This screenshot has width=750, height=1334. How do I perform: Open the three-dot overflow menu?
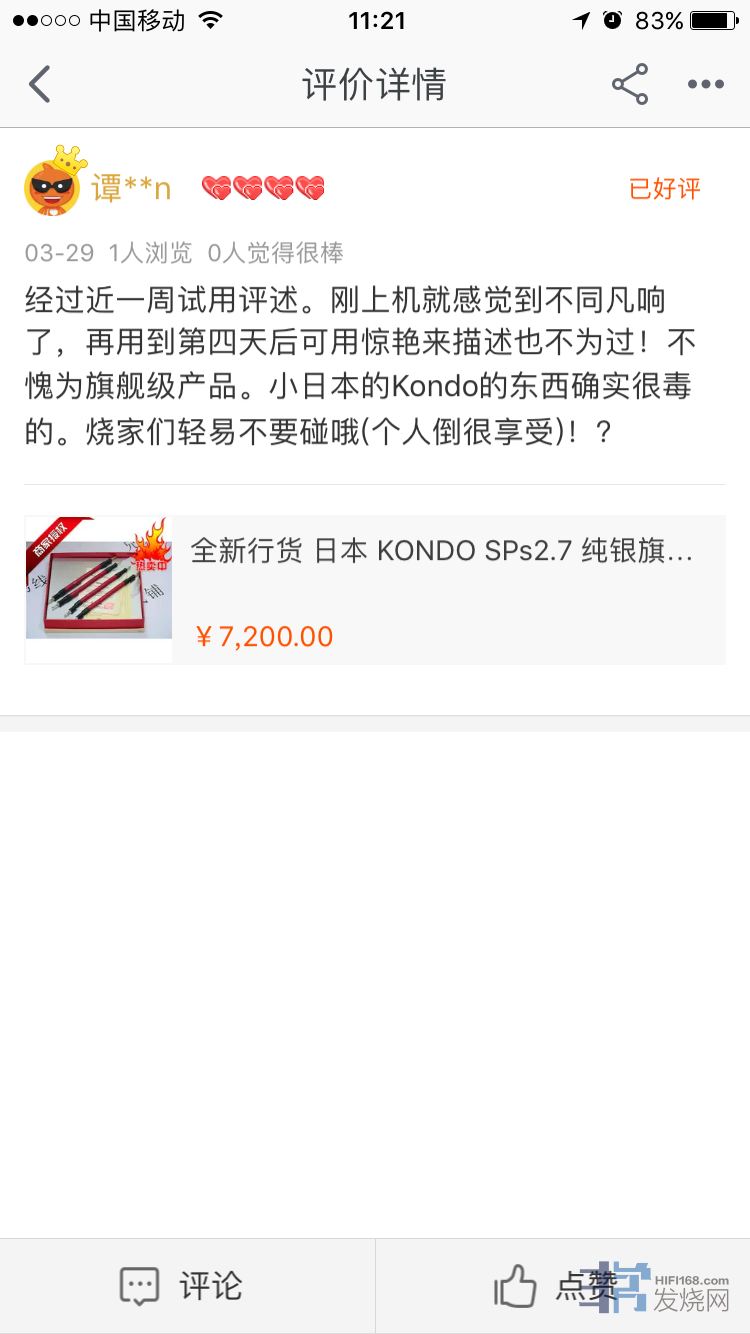point(705,84)
